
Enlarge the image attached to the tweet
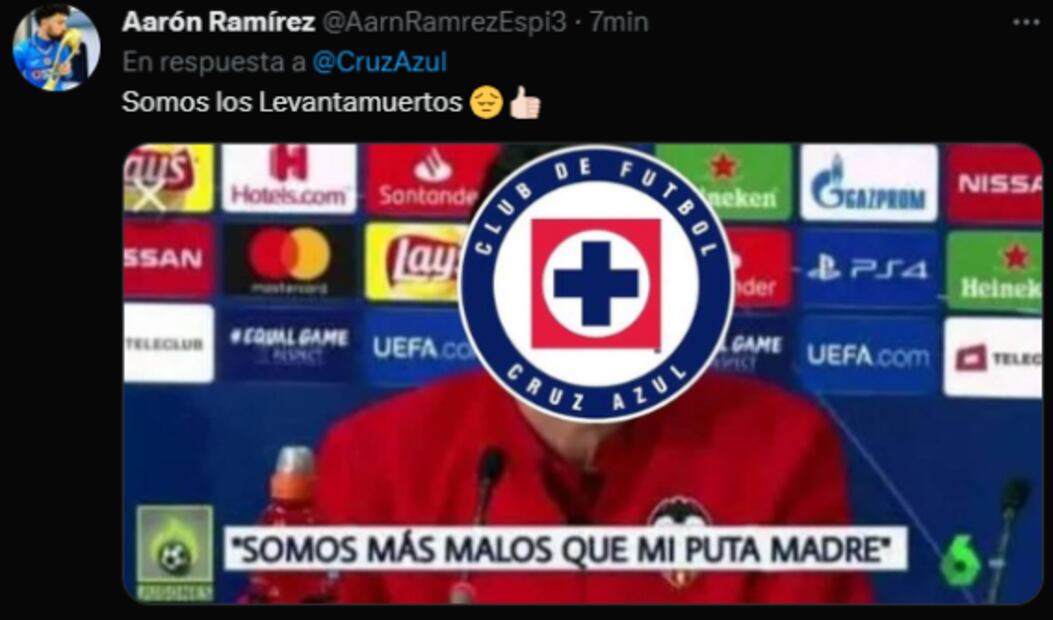pyautogui.click(x=582, y=374)
